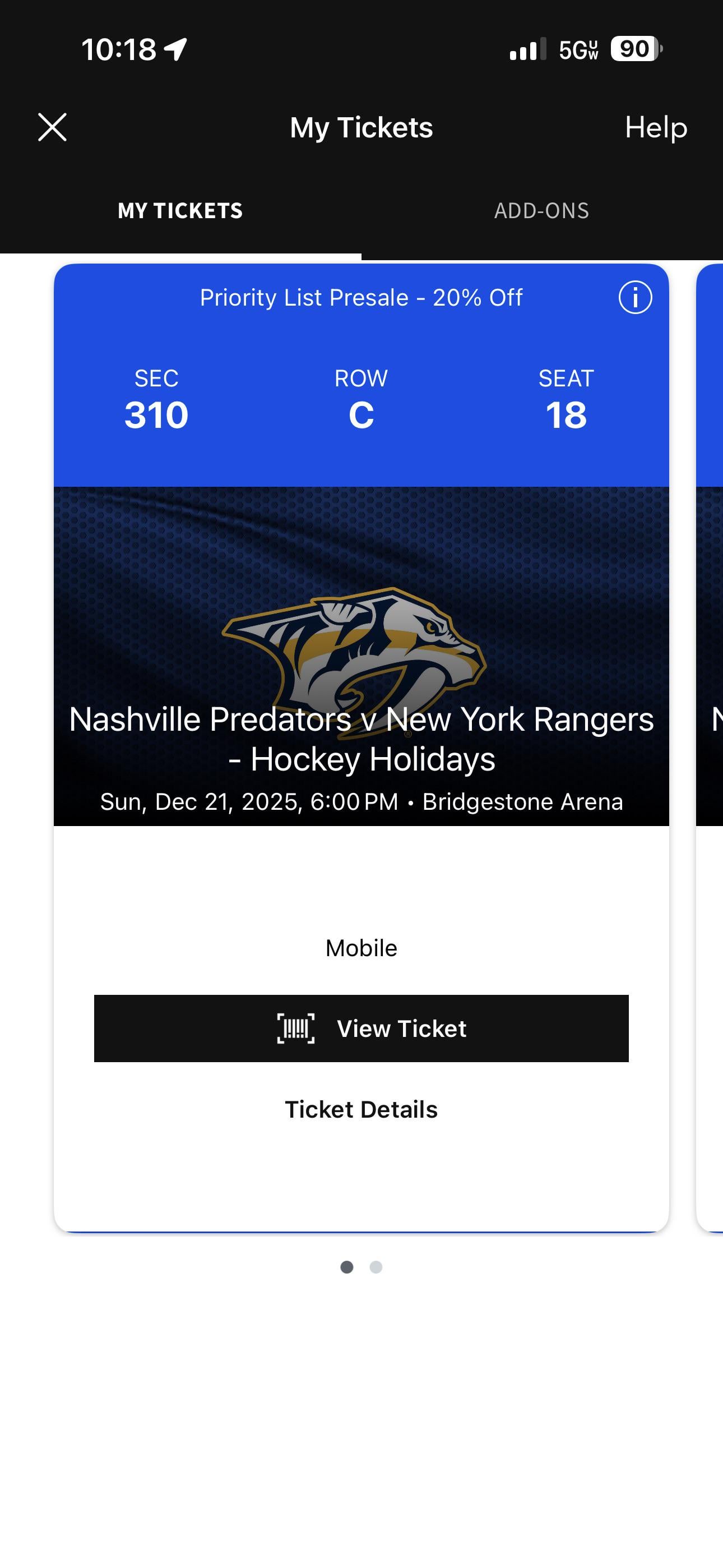Screen dimensions: 723x1568
Task: Open the Help link
Action: [x=655, y=127]
